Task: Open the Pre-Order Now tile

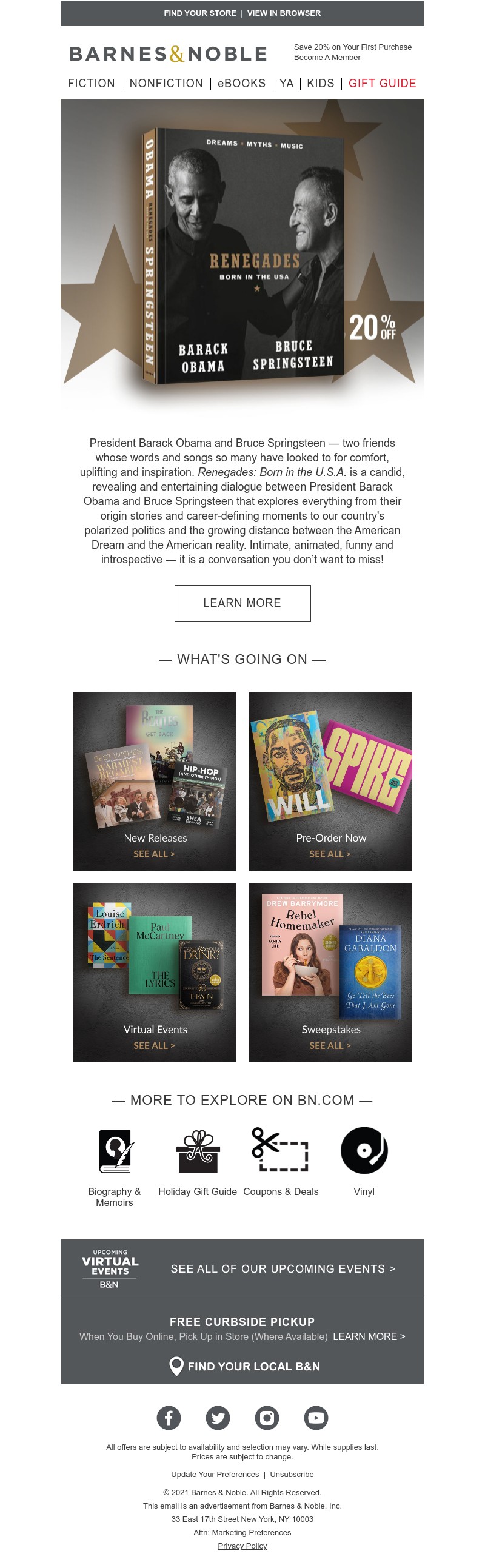Action: pos(330,780)
